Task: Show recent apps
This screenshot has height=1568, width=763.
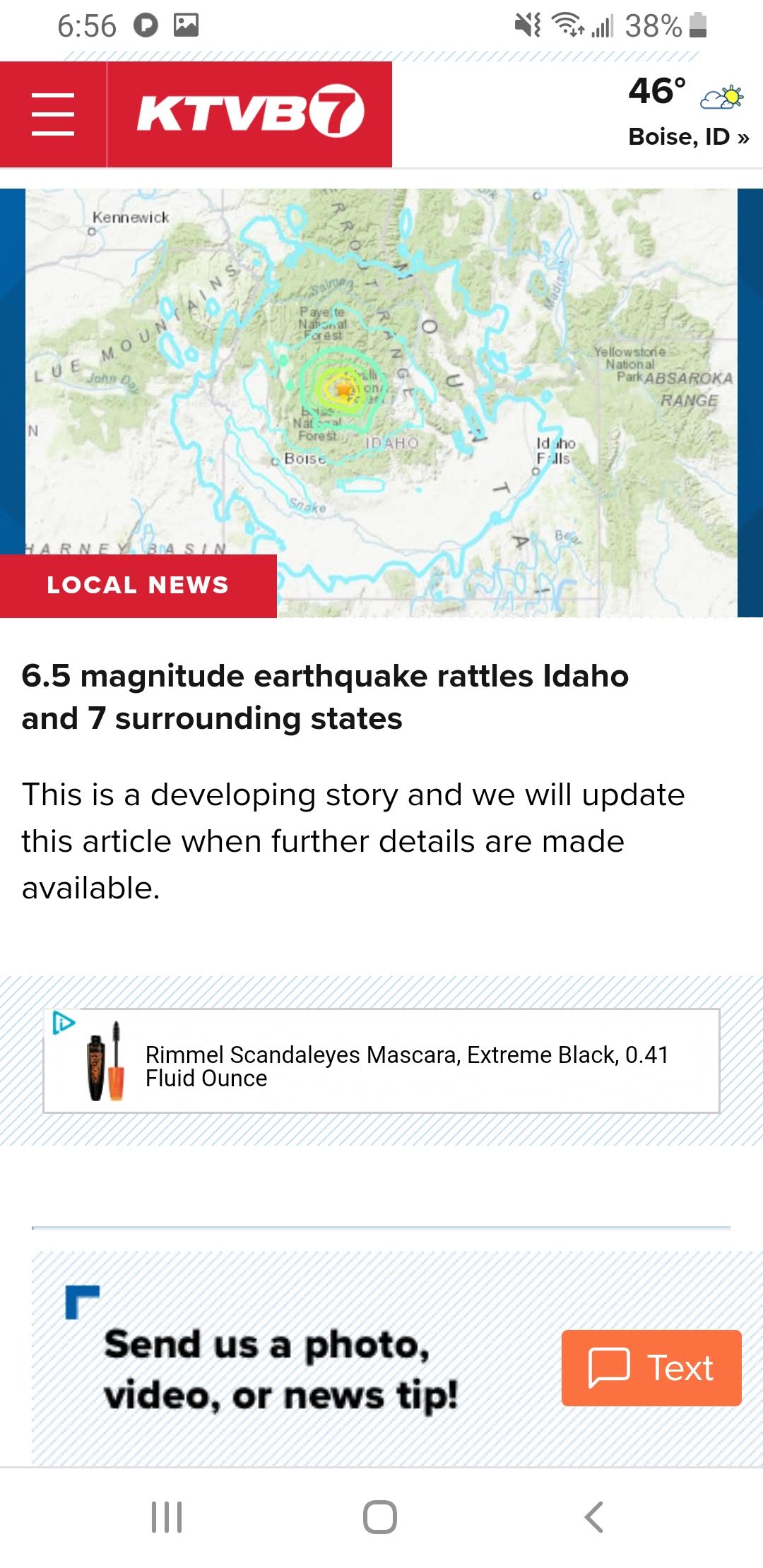Action: [x=167, y=1516]
